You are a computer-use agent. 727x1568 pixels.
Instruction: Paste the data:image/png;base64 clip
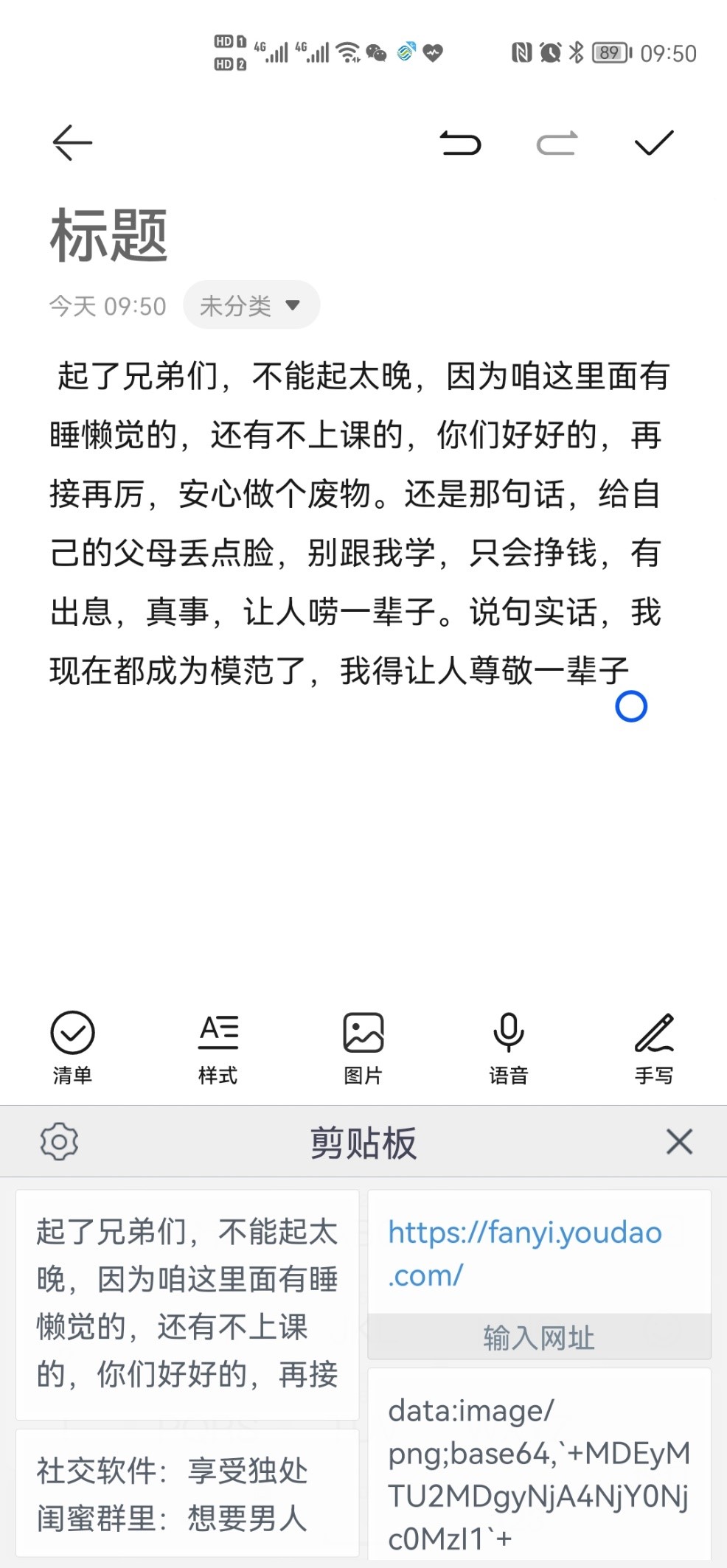point(540,1467)
